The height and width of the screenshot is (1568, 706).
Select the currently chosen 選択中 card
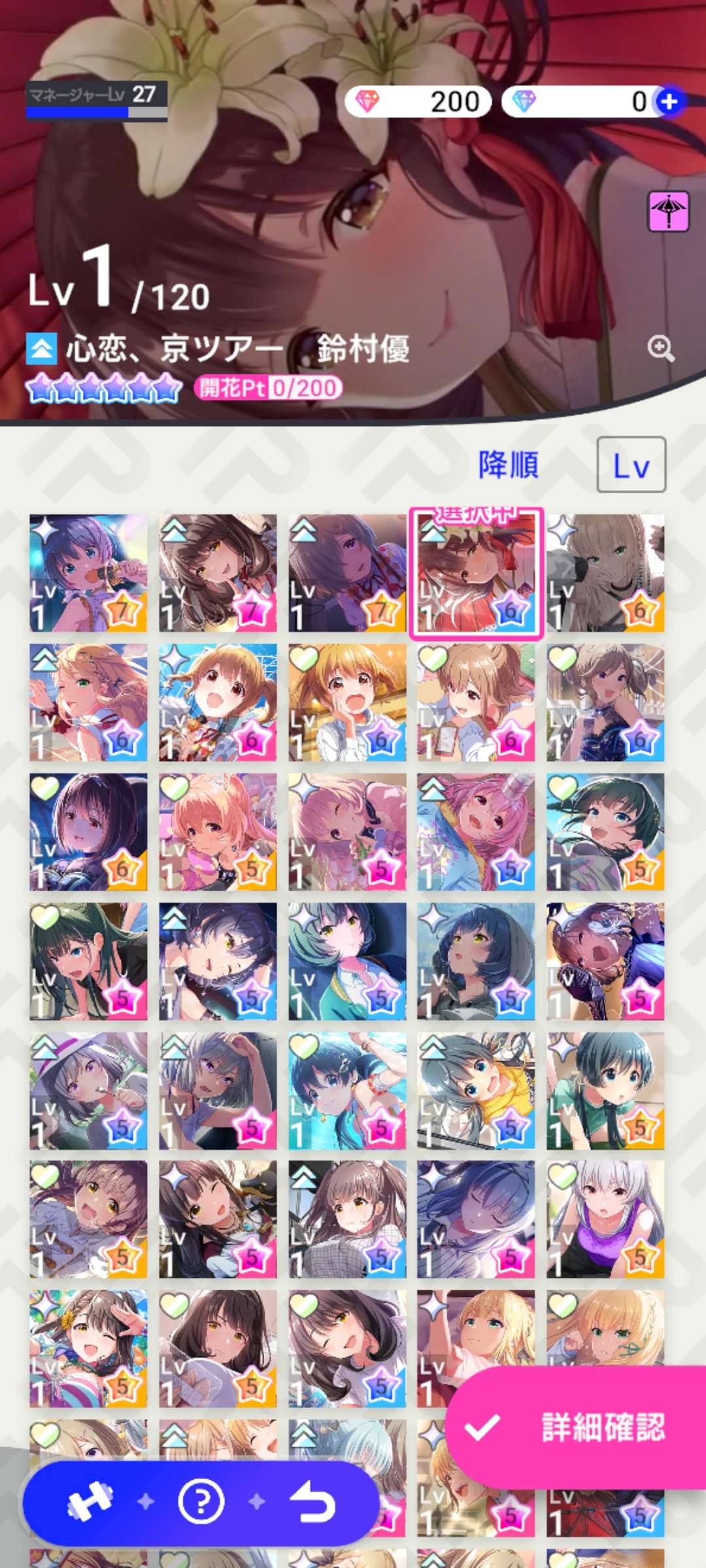pos(476,573)
